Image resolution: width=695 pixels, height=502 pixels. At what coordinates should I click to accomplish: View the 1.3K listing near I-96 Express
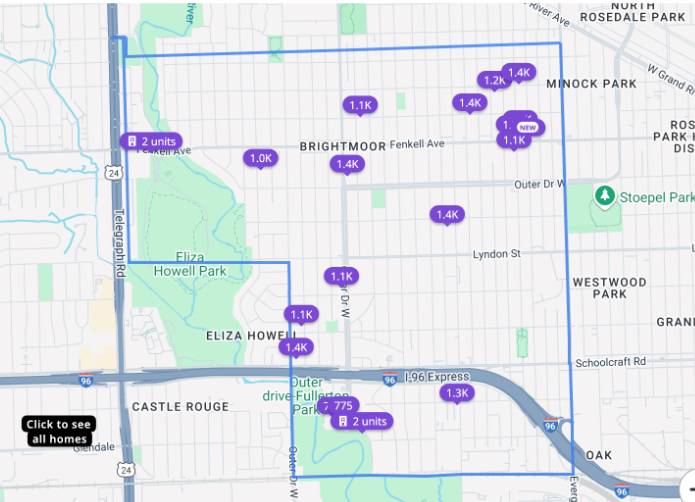tap(456, 393)
